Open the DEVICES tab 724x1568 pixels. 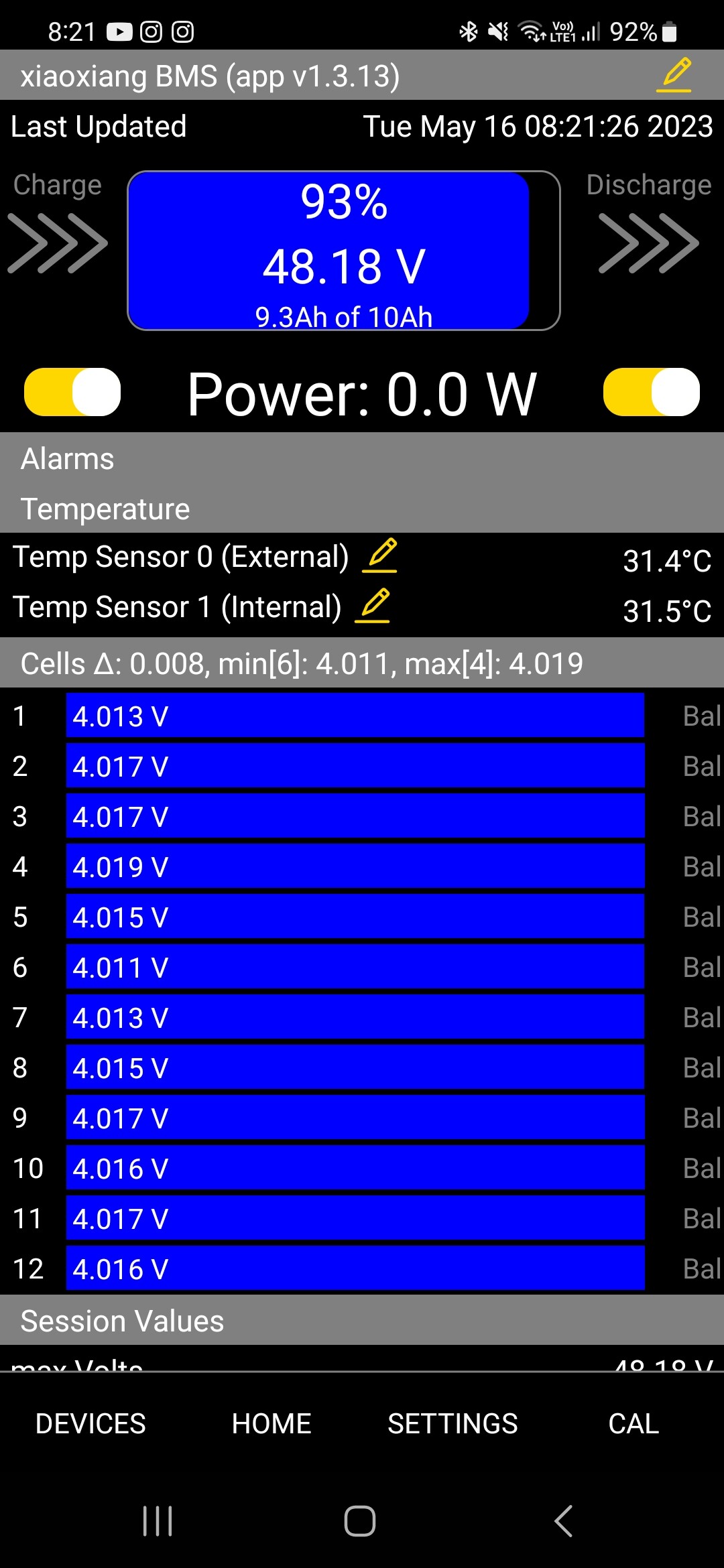point(90,1423)
